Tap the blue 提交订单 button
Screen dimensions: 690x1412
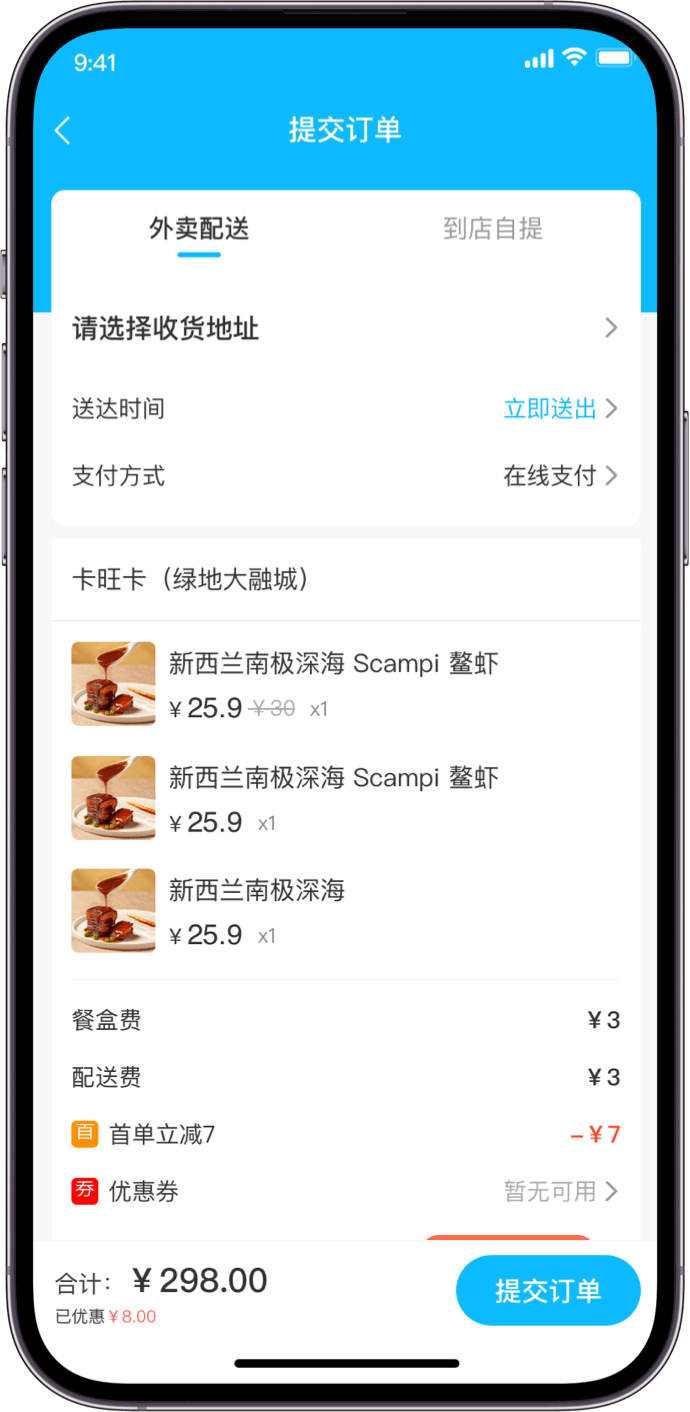pyautogui.click(x=547, y=1290)
